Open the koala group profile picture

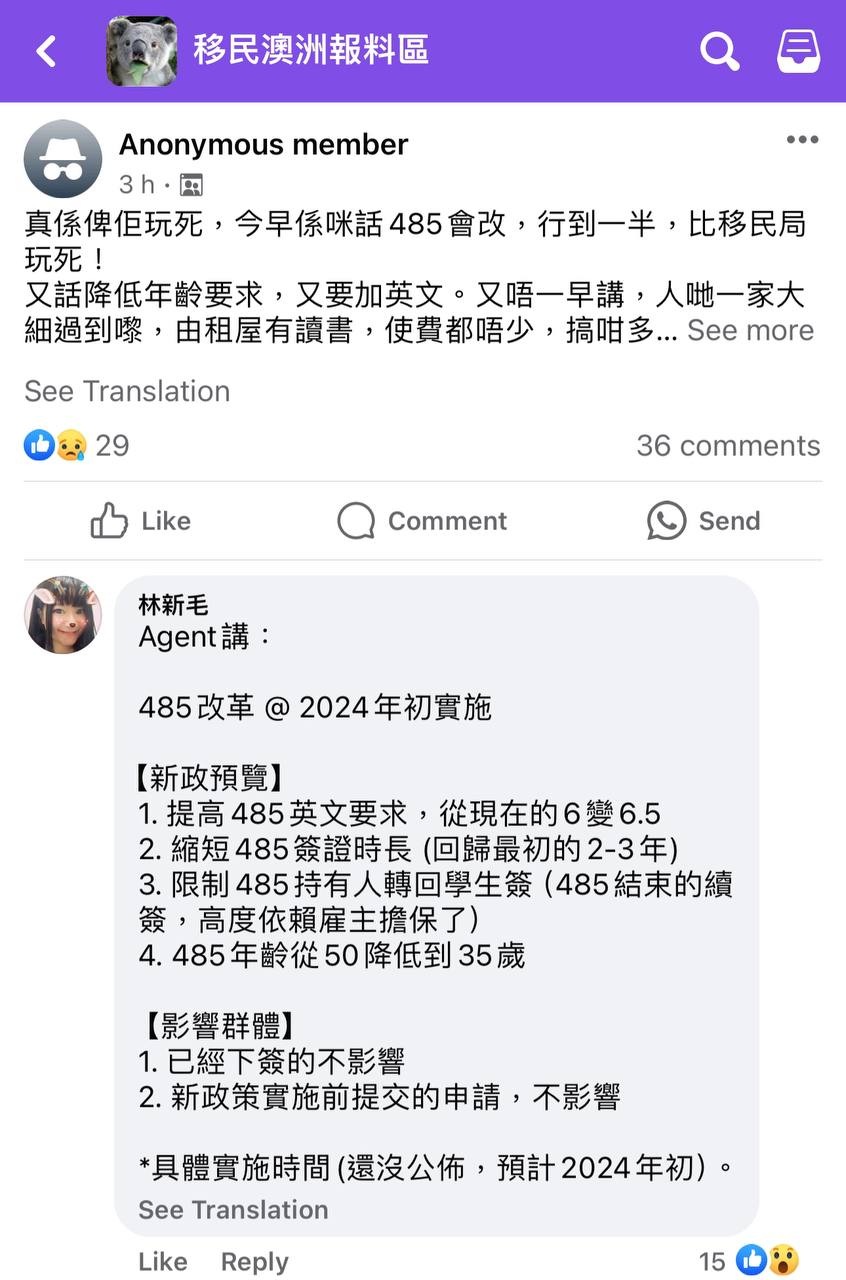pyautogui.click(x=142, y=51)
